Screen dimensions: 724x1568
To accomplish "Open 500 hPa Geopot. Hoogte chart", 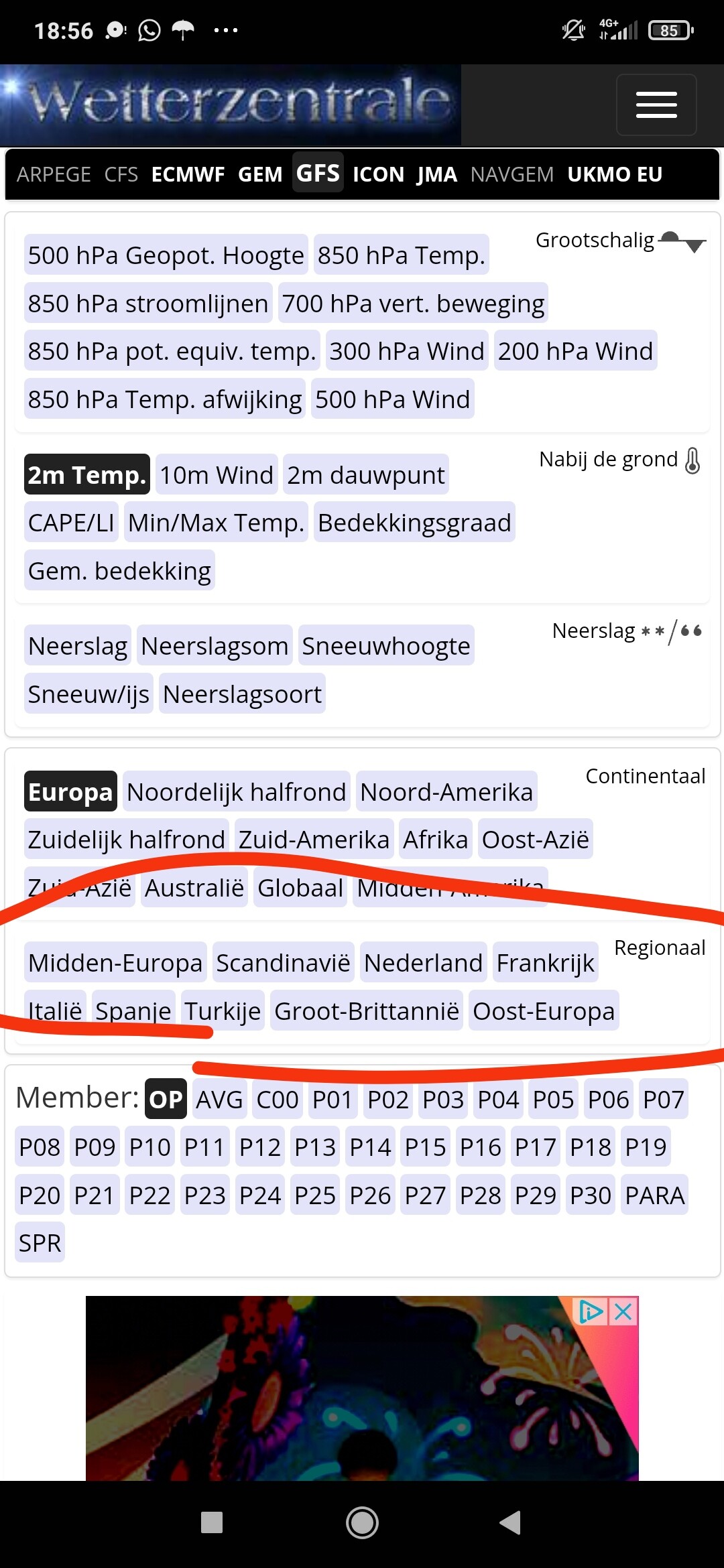I will tap(166, 255).
